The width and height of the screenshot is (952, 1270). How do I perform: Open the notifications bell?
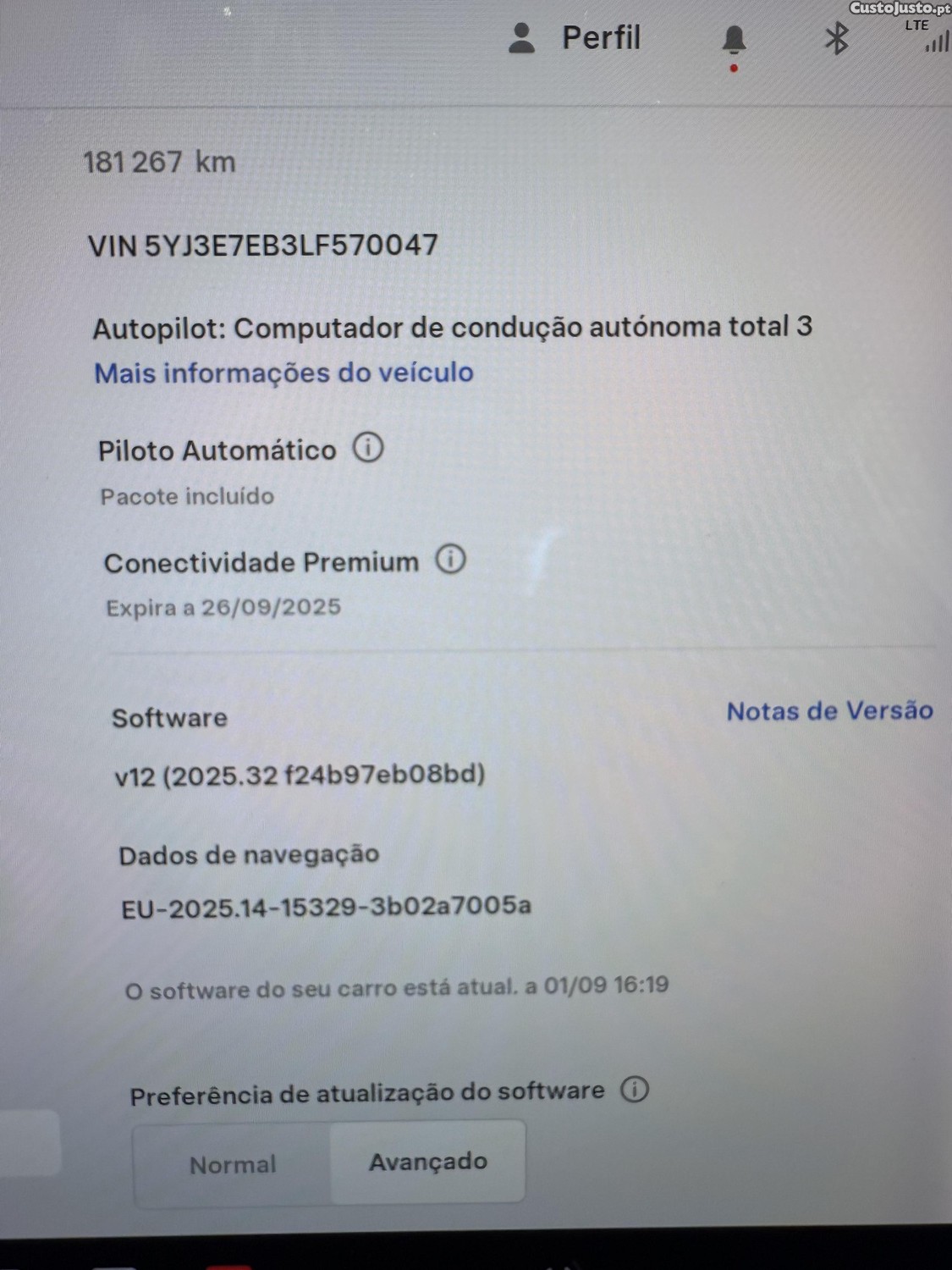(x=734, y=41)
